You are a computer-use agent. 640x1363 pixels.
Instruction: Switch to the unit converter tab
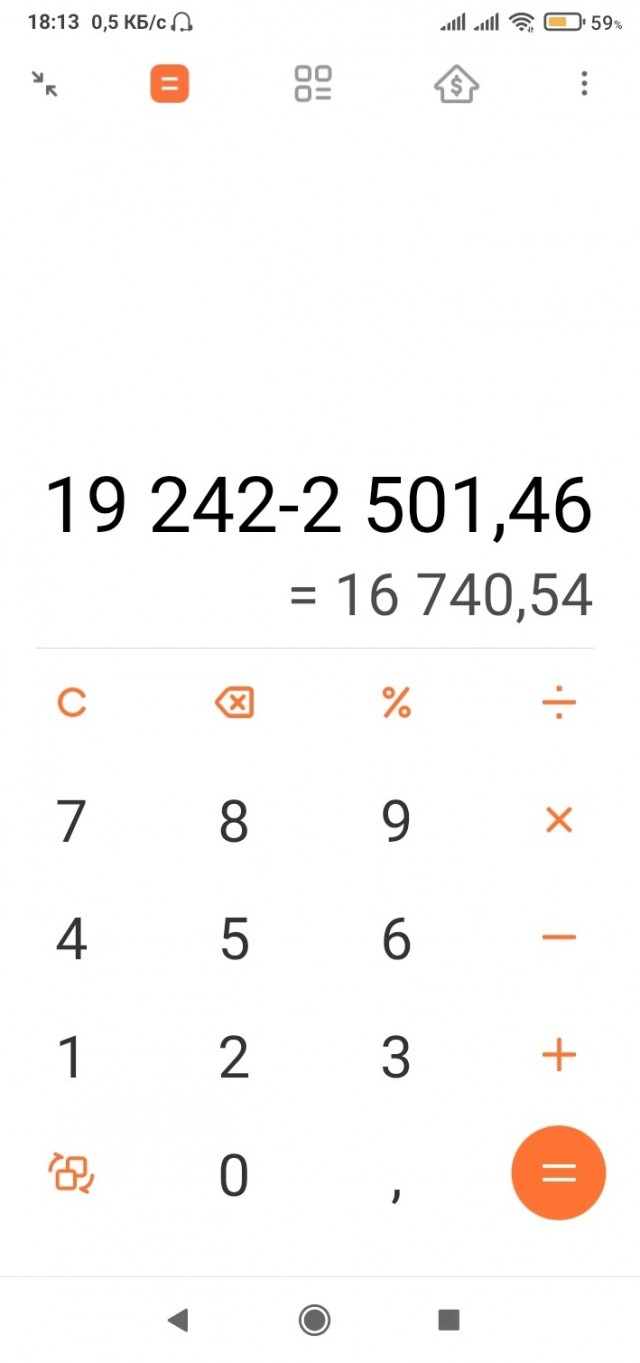313,84
